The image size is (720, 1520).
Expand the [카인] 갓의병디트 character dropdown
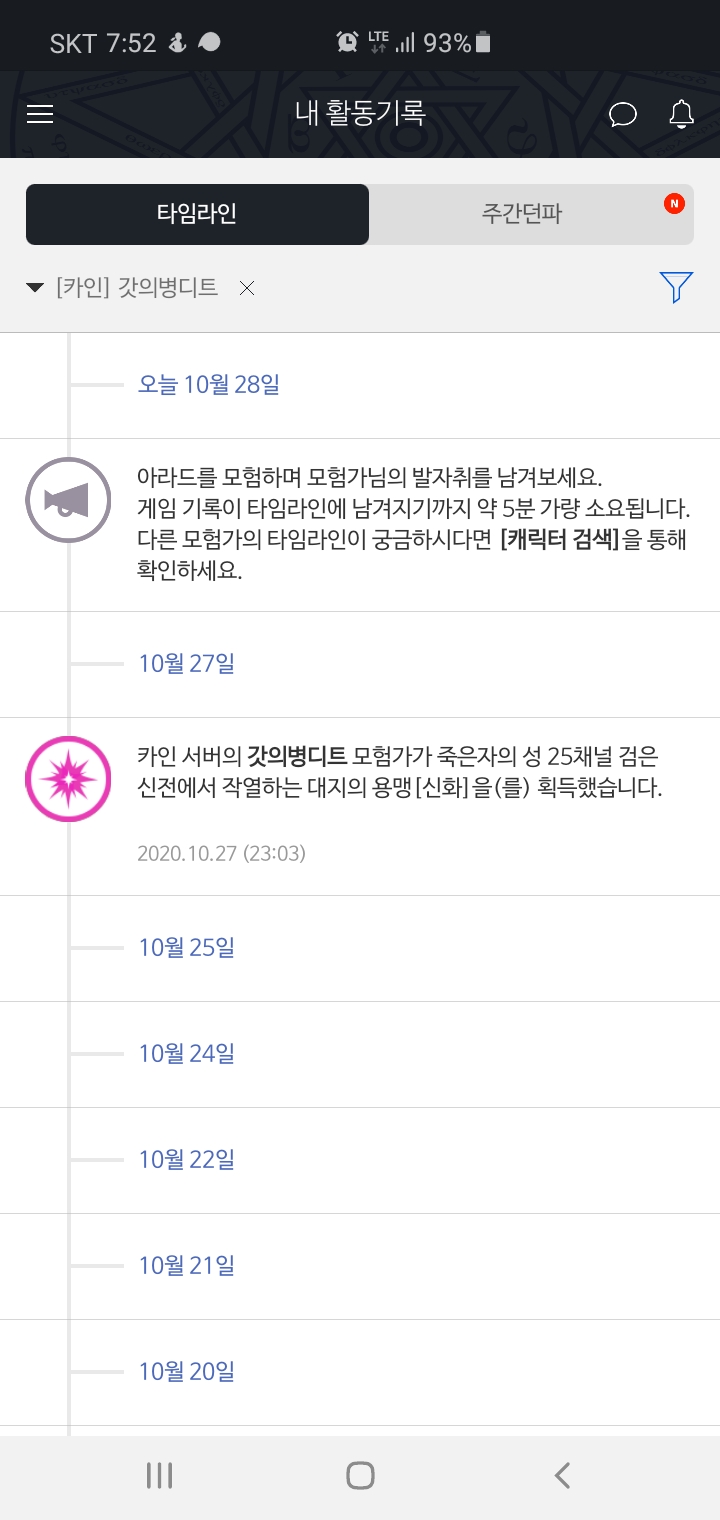click(122, 288)
